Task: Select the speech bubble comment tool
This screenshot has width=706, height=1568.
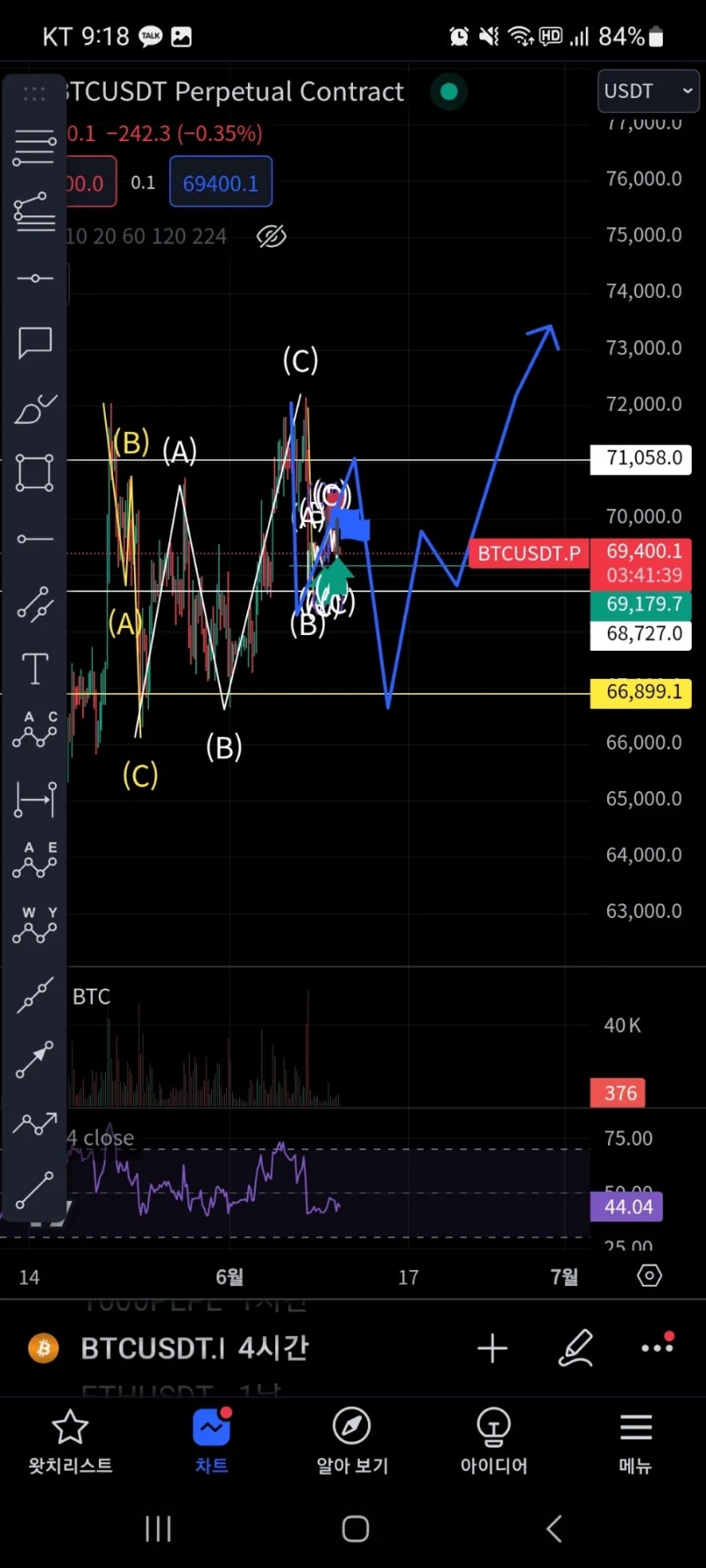Action: click(34, 342)
